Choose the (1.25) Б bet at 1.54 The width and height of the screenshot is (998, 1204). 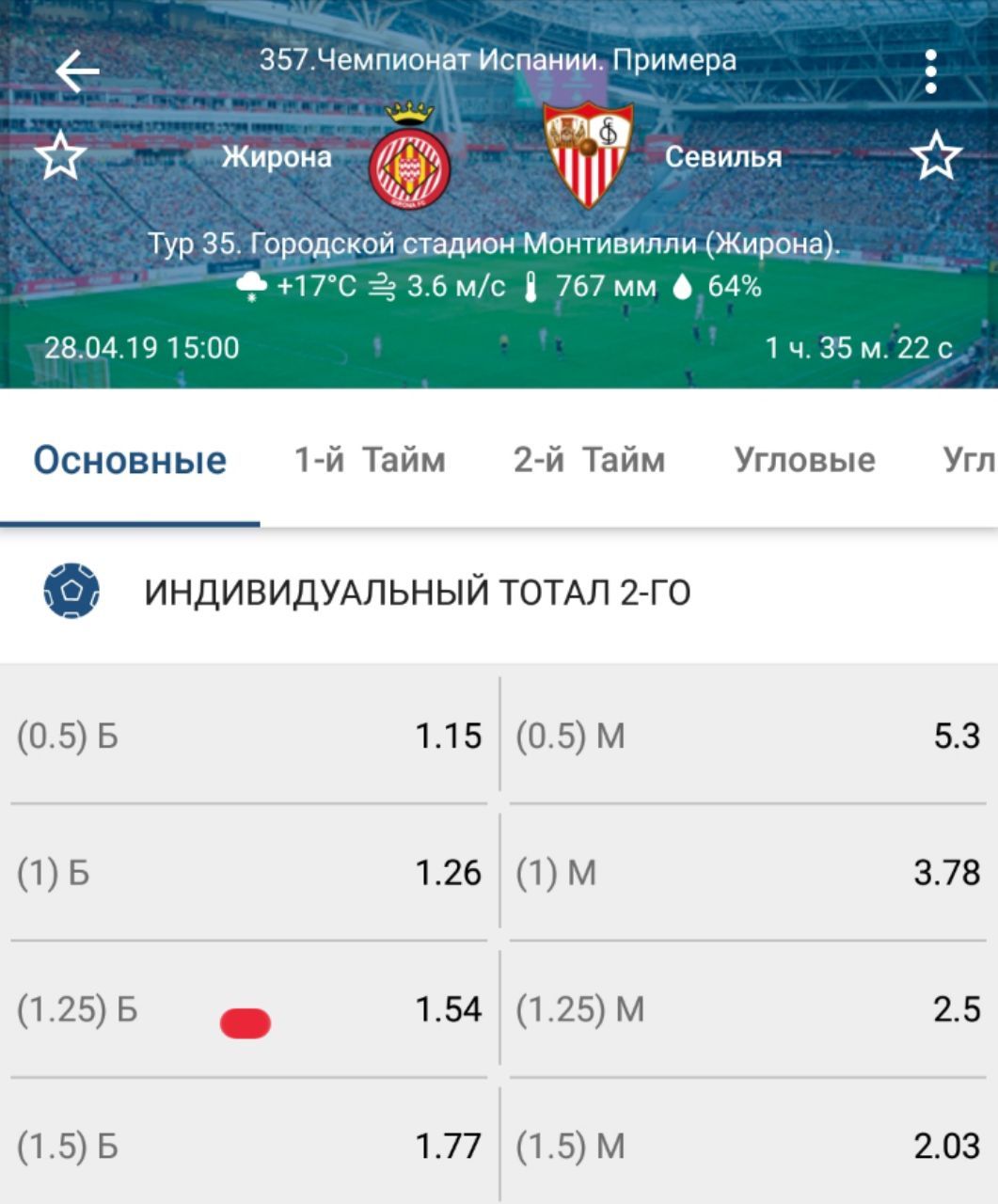(249, 1009)
